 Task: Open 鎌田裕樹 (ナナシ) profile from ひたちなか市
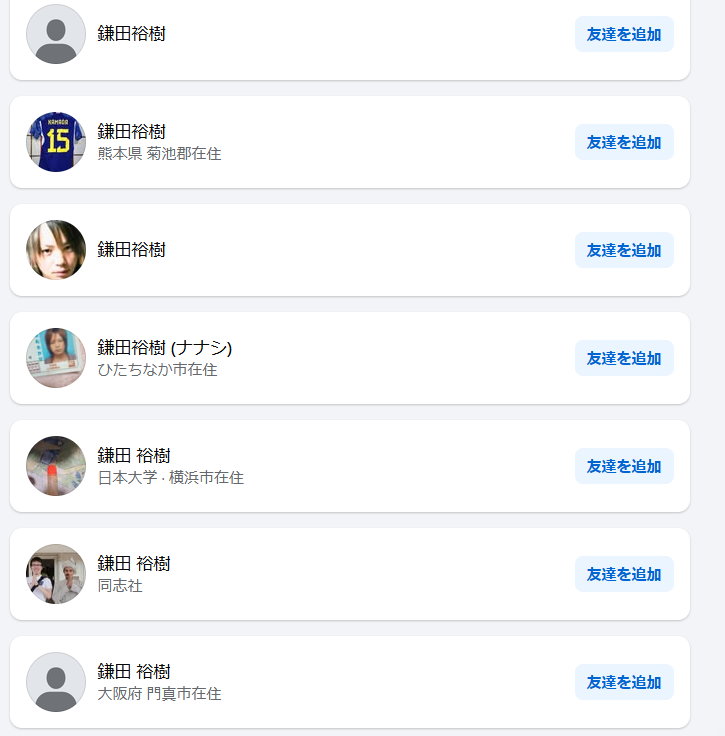(x=164, y=347)
